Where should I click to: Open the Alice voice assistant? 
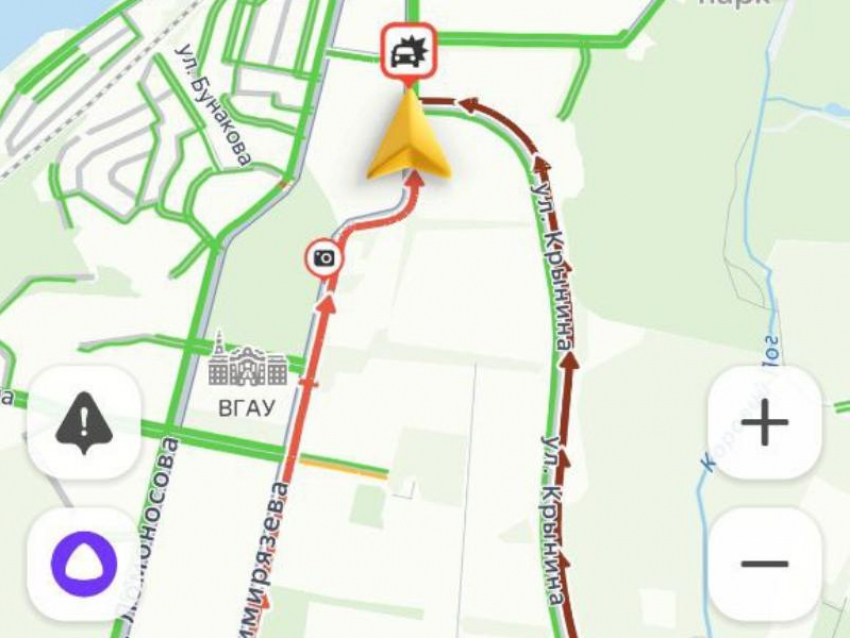point(84,564)
